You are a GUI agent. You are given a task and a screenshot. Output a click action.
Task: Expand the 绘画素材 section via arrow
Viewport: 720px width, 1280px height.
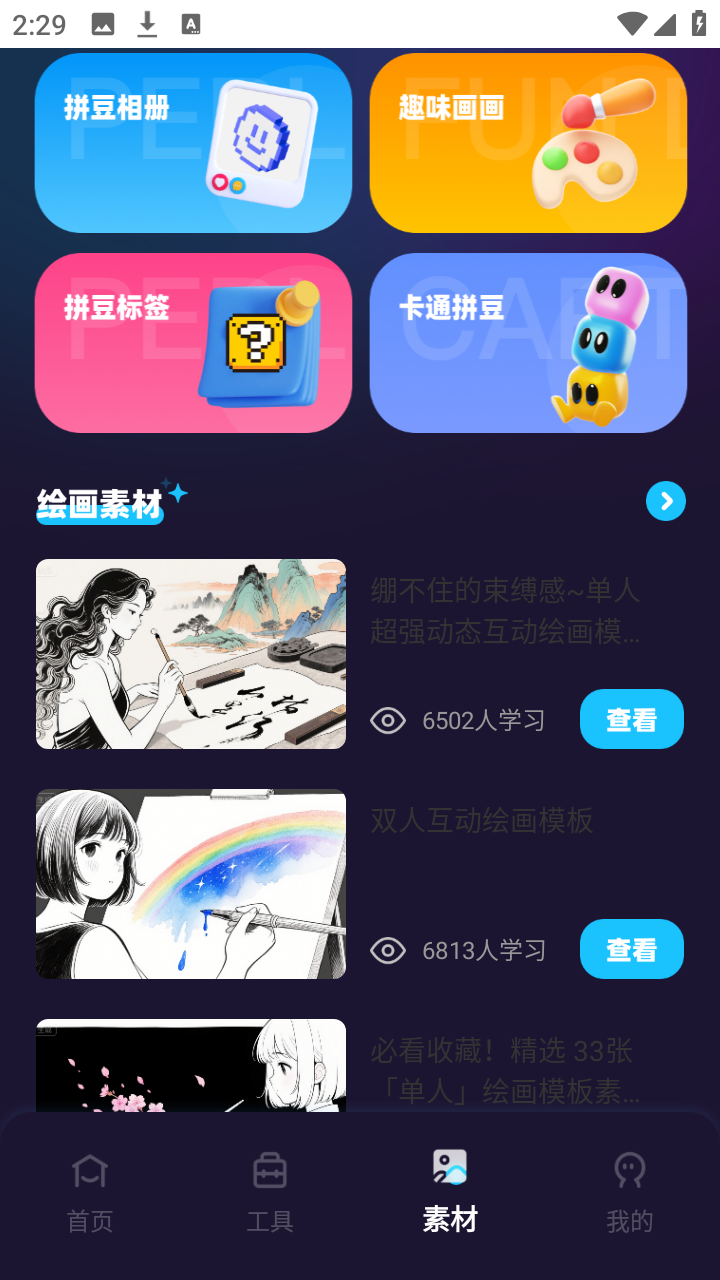click(x=665, y=501)
